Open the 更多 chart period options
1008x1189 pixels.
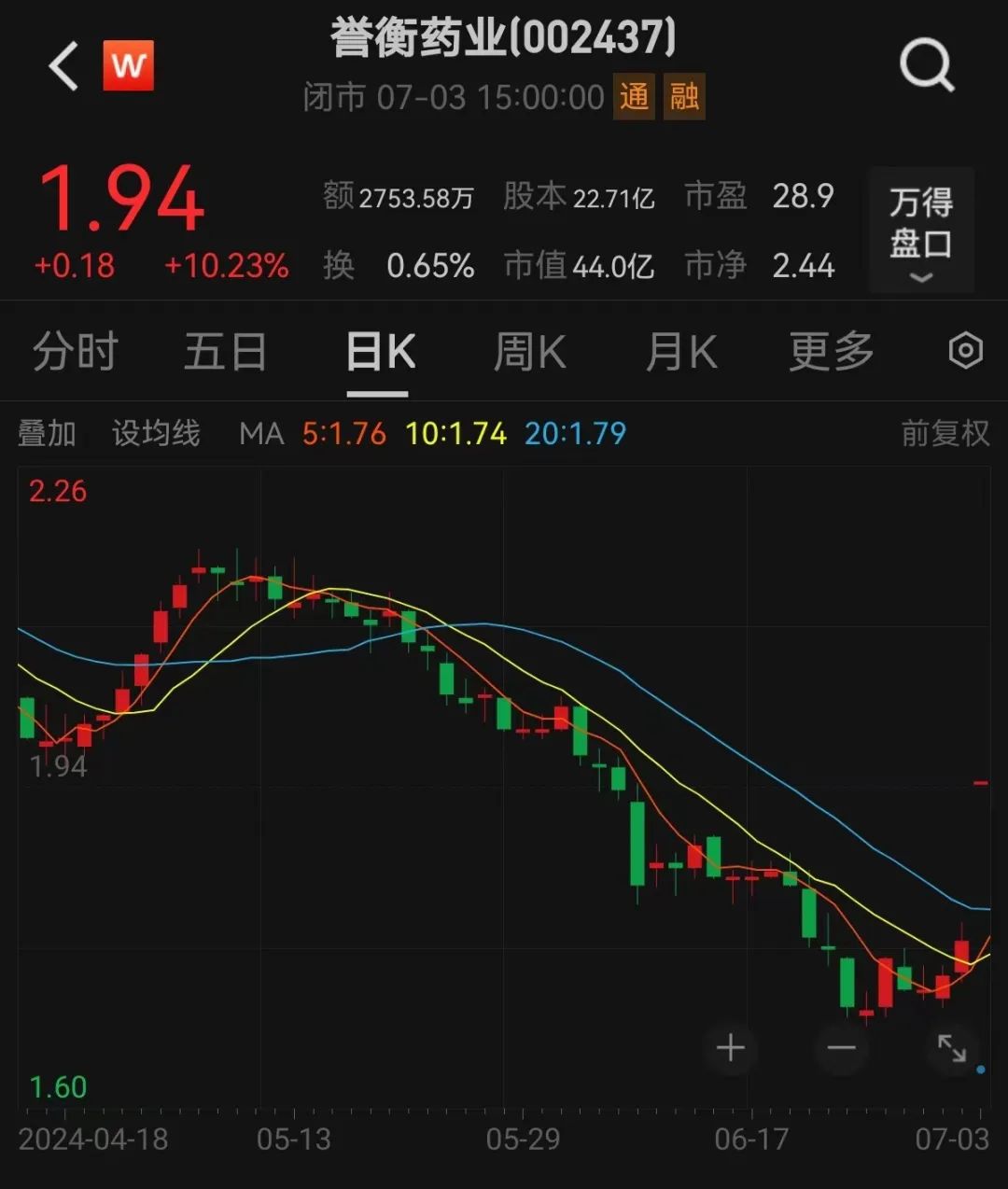pos(831,353)
